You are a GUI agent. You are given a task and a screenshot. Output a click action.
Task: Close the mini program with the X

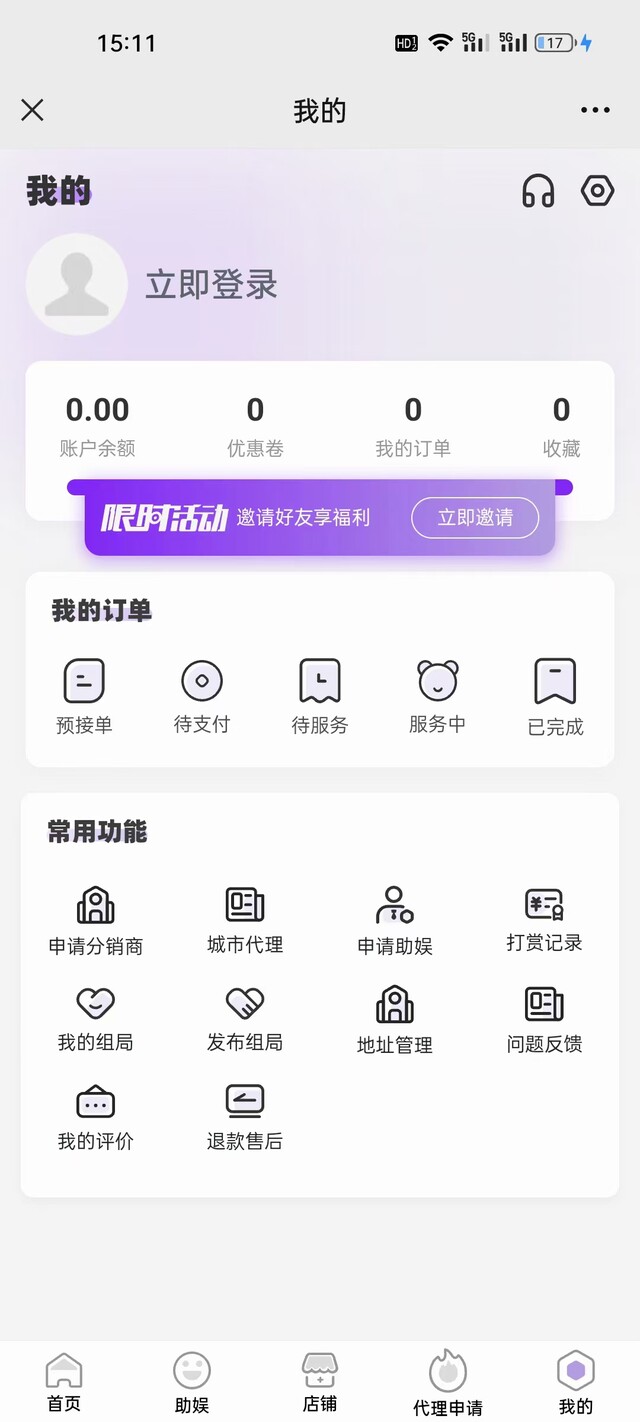[32, 110]
